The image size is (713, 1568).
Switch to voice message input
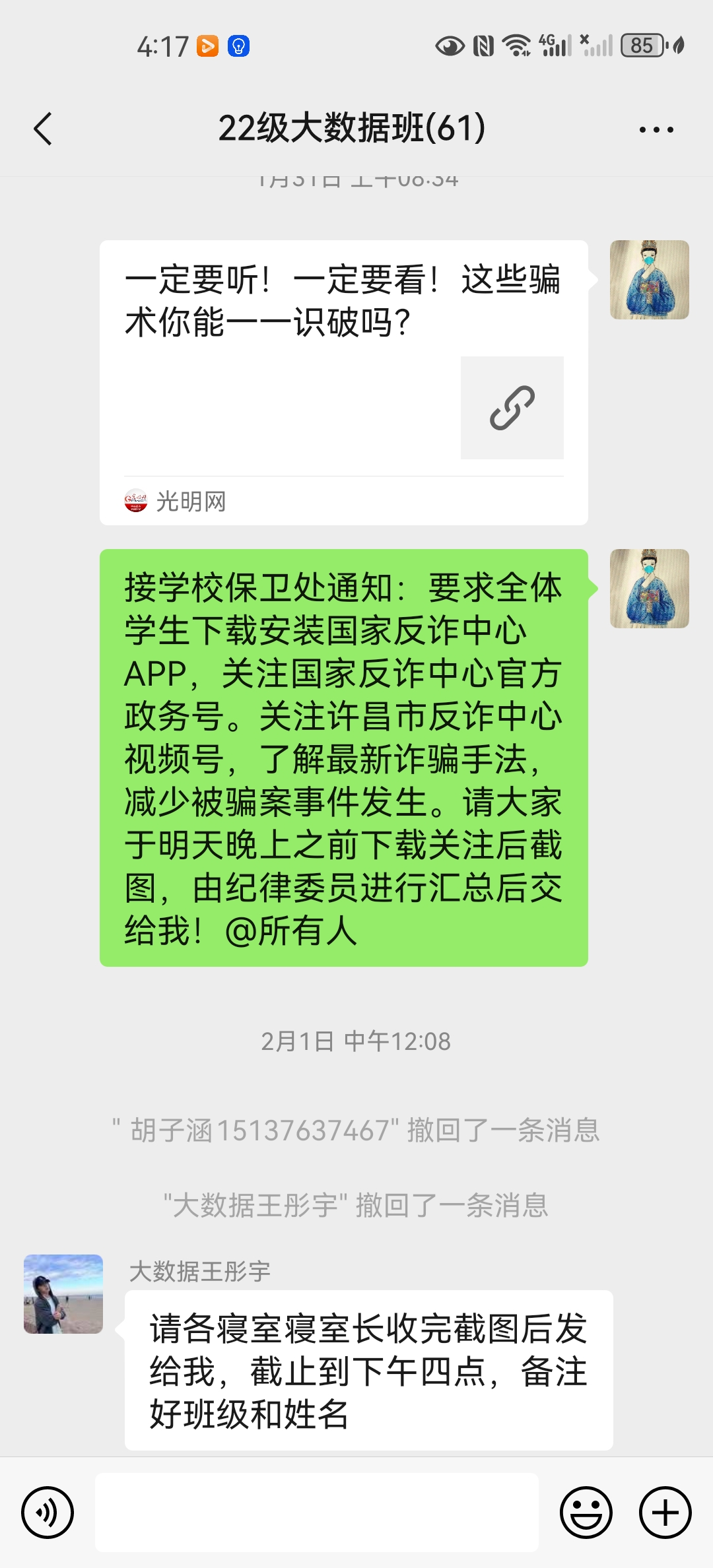click(48, 1512)
